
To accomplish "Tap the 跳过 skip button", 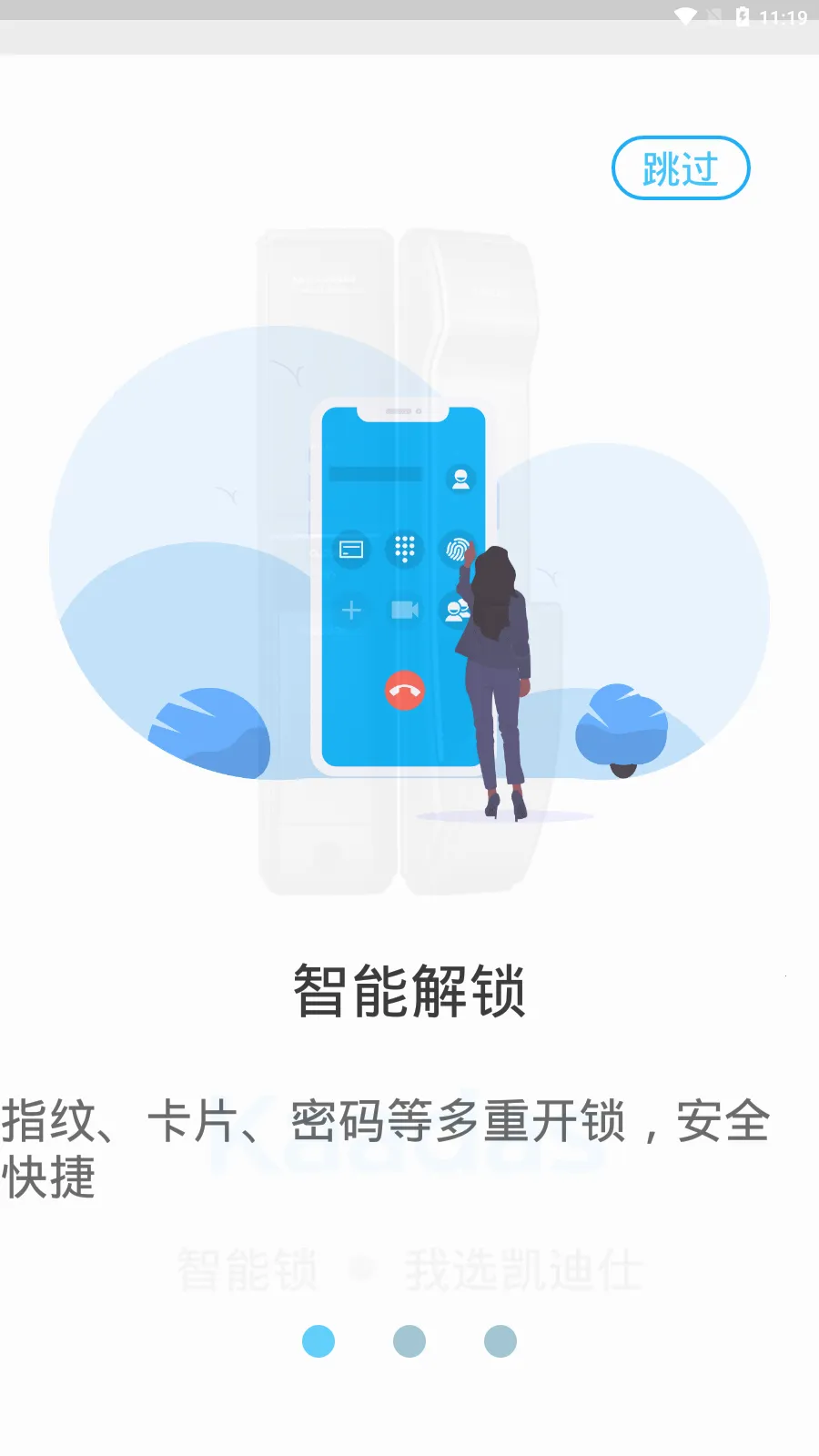I will coord(680,168).
